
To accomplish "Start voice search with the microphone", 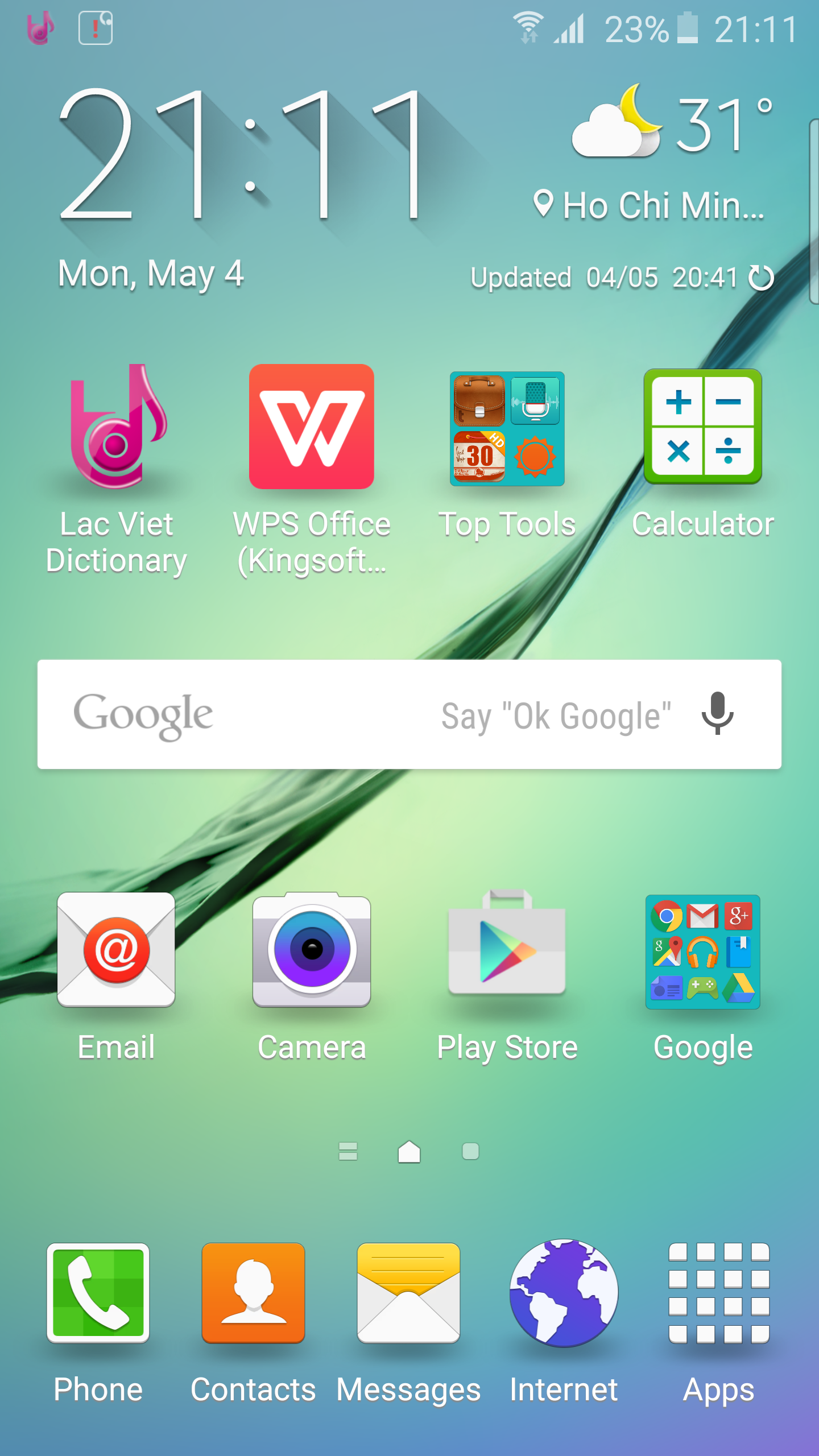I will 717,714.
